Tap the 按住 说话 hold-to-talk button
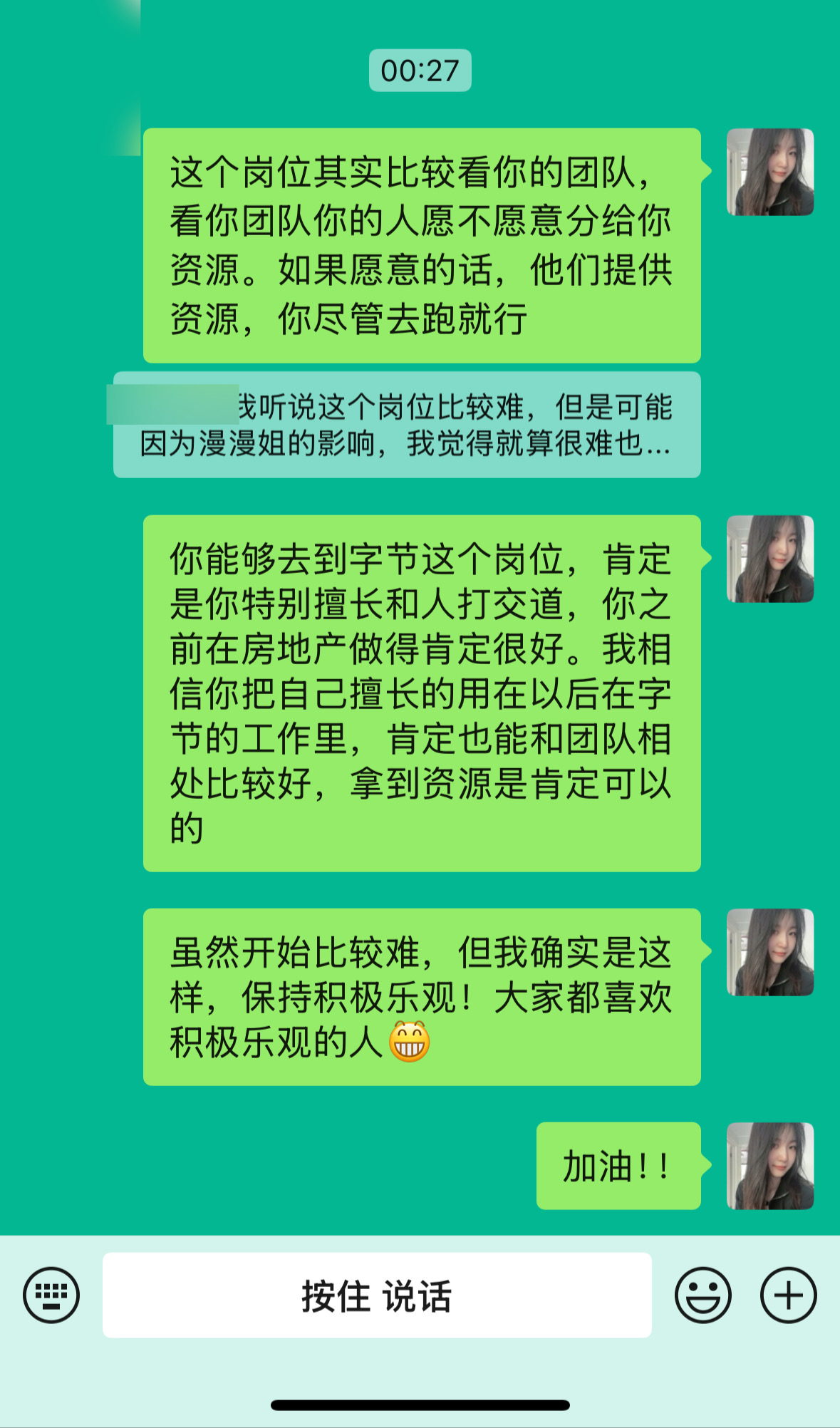The image size is (840, 1428). 377,1295
